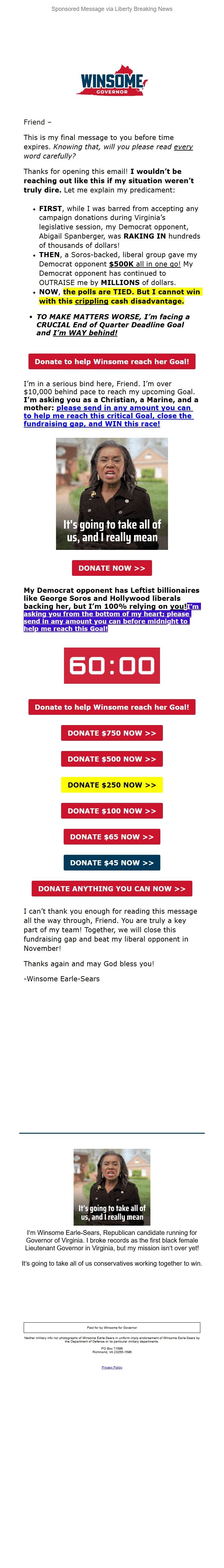224x1568 pixels.
Task: Tap the DONATE NOW >> button
Action: [x=111, y=568]
